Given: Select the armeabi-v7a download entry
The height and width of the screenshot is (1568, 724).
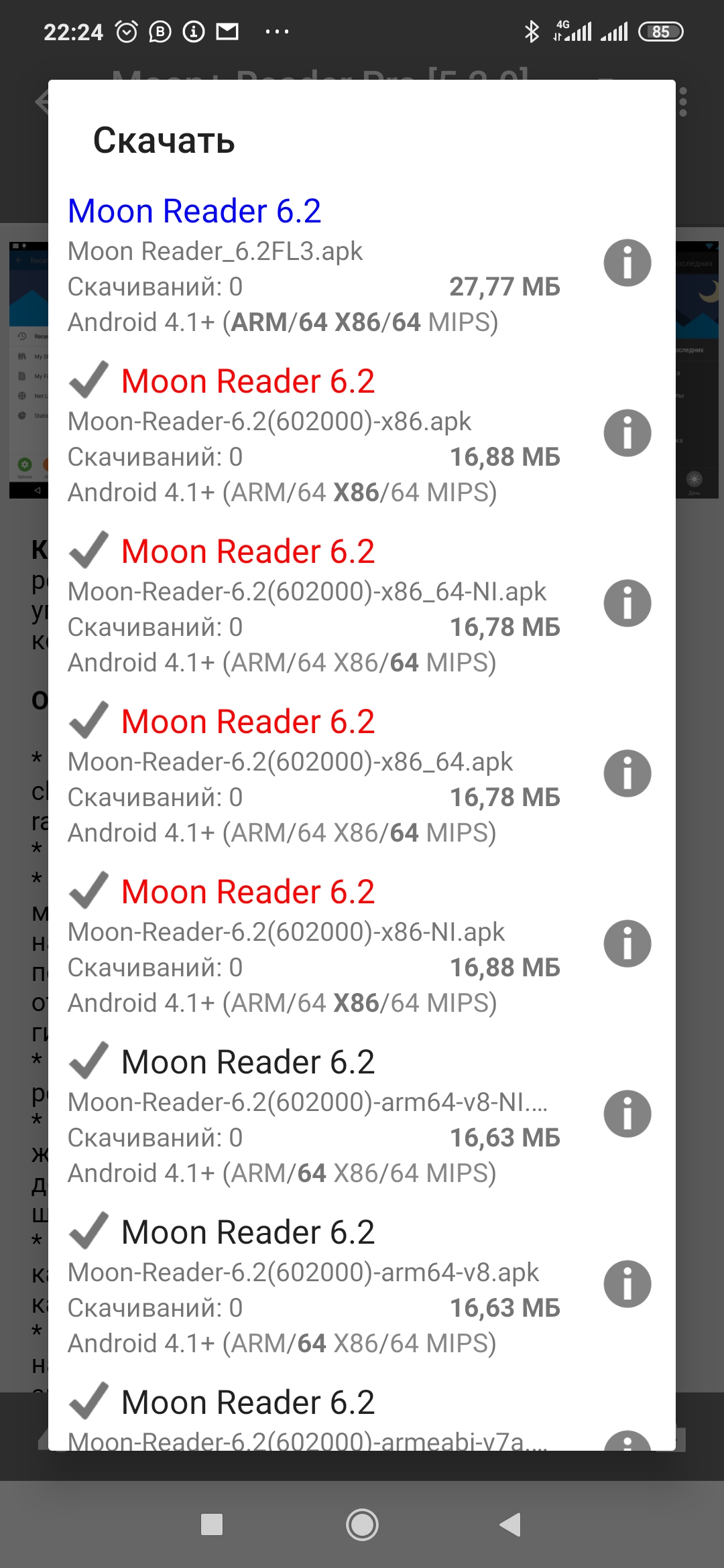Looking at the screenshot, I should (x=314, y=1415).
